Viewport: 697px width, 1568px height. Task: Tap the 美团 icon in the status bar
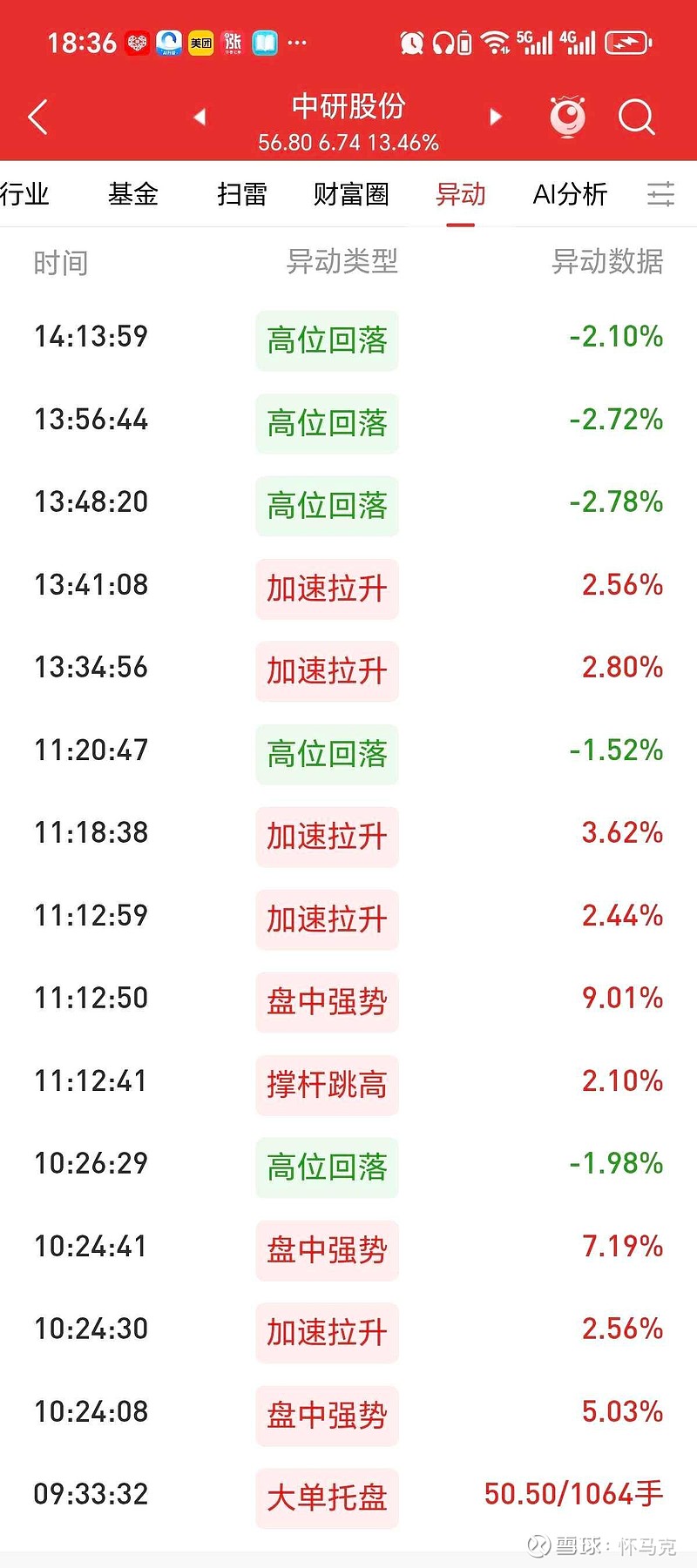click(x=200, y=42)
